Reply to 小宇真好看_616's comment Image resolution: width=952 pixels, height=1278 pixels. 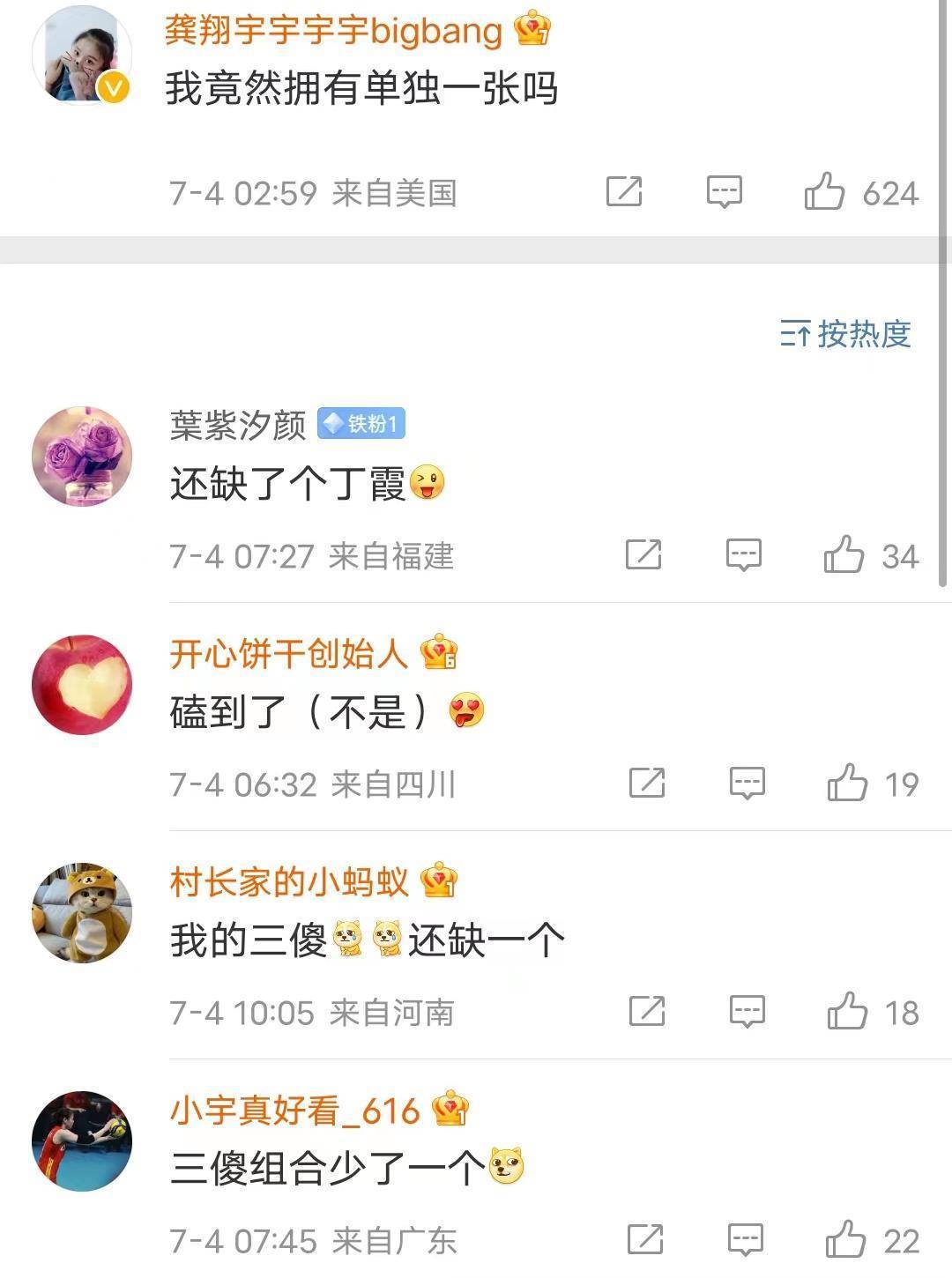tap(745, 1239)
